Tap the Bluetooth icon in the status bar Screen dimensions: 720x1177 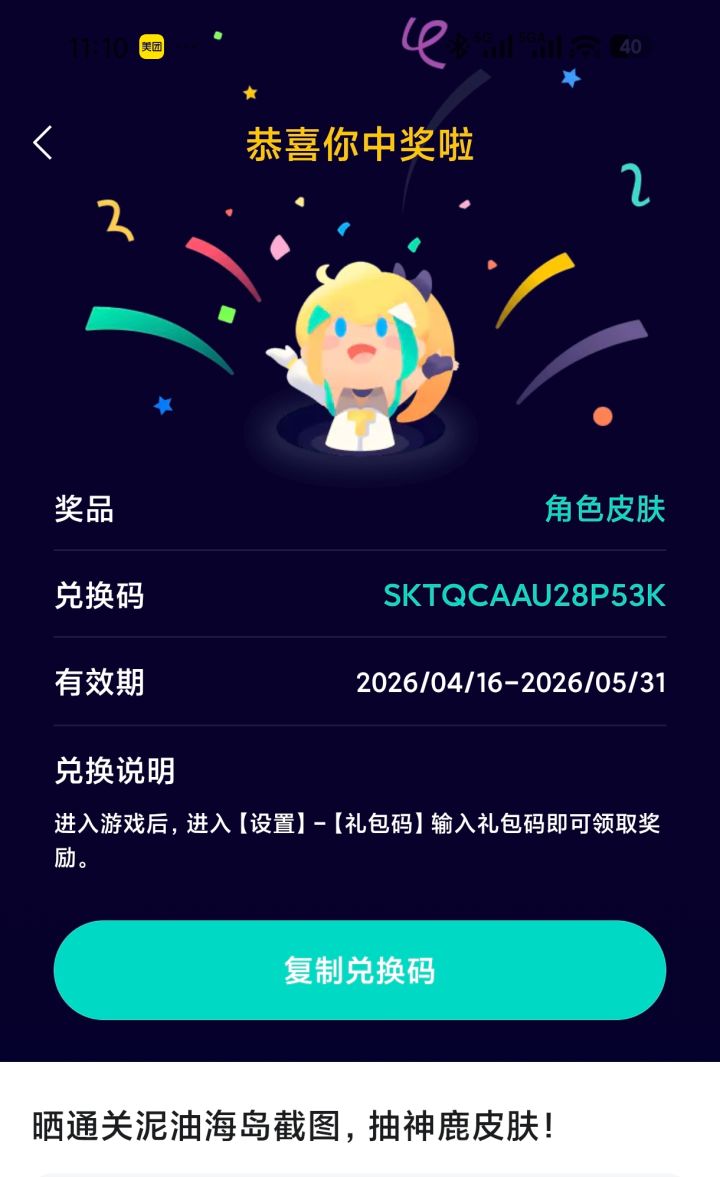click(x=460, y=44)
